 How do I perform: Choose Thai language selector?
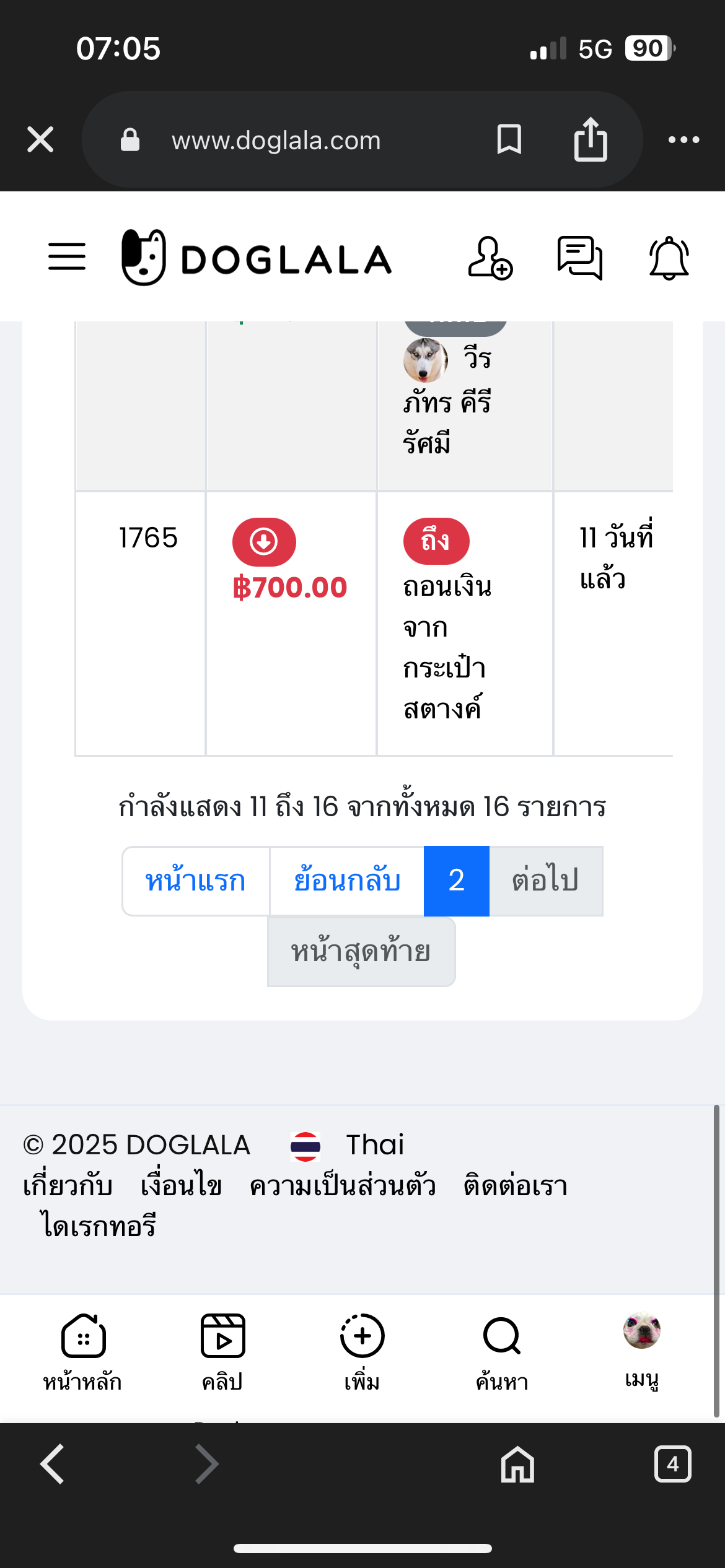348,1145
